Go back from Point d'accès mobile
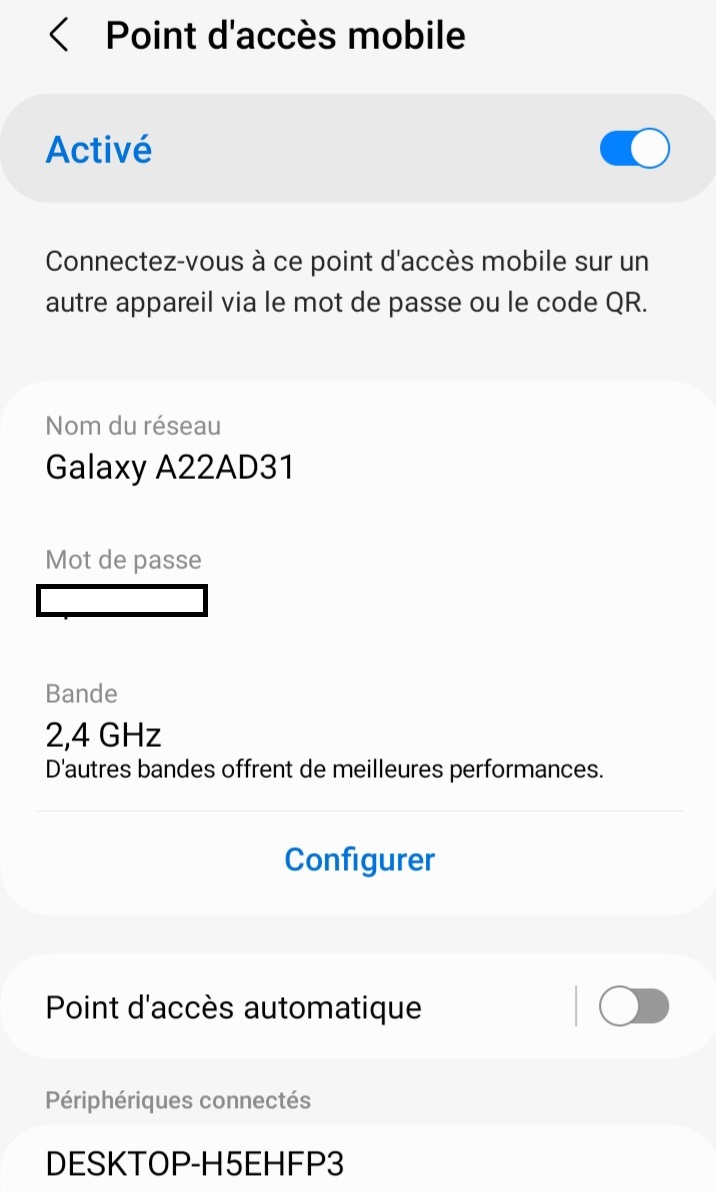Image resolution: width=716 pixels, height=1192 pixels. click(60, 36)
